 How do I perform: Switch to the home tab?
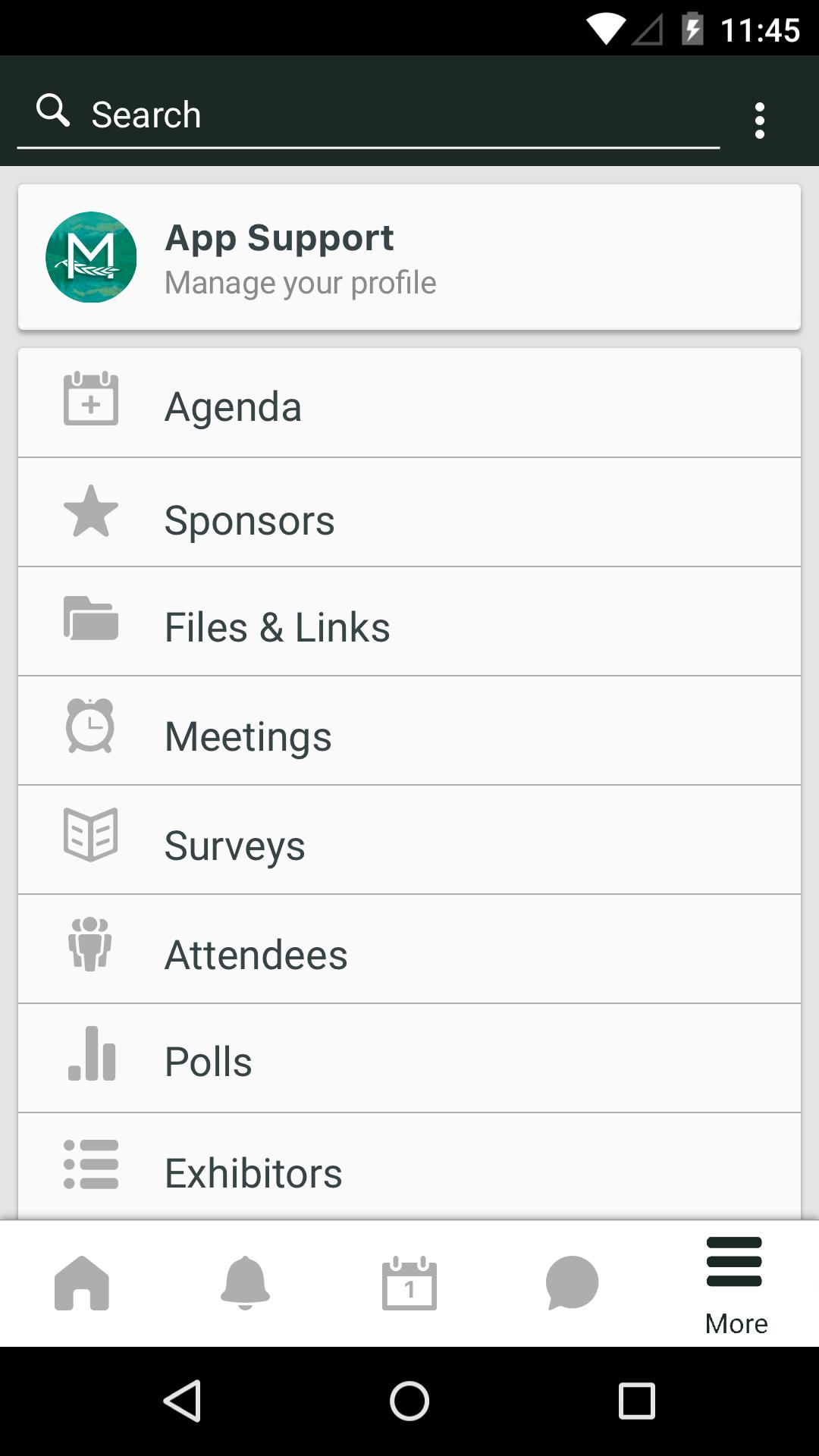(x=82, y=1283)
